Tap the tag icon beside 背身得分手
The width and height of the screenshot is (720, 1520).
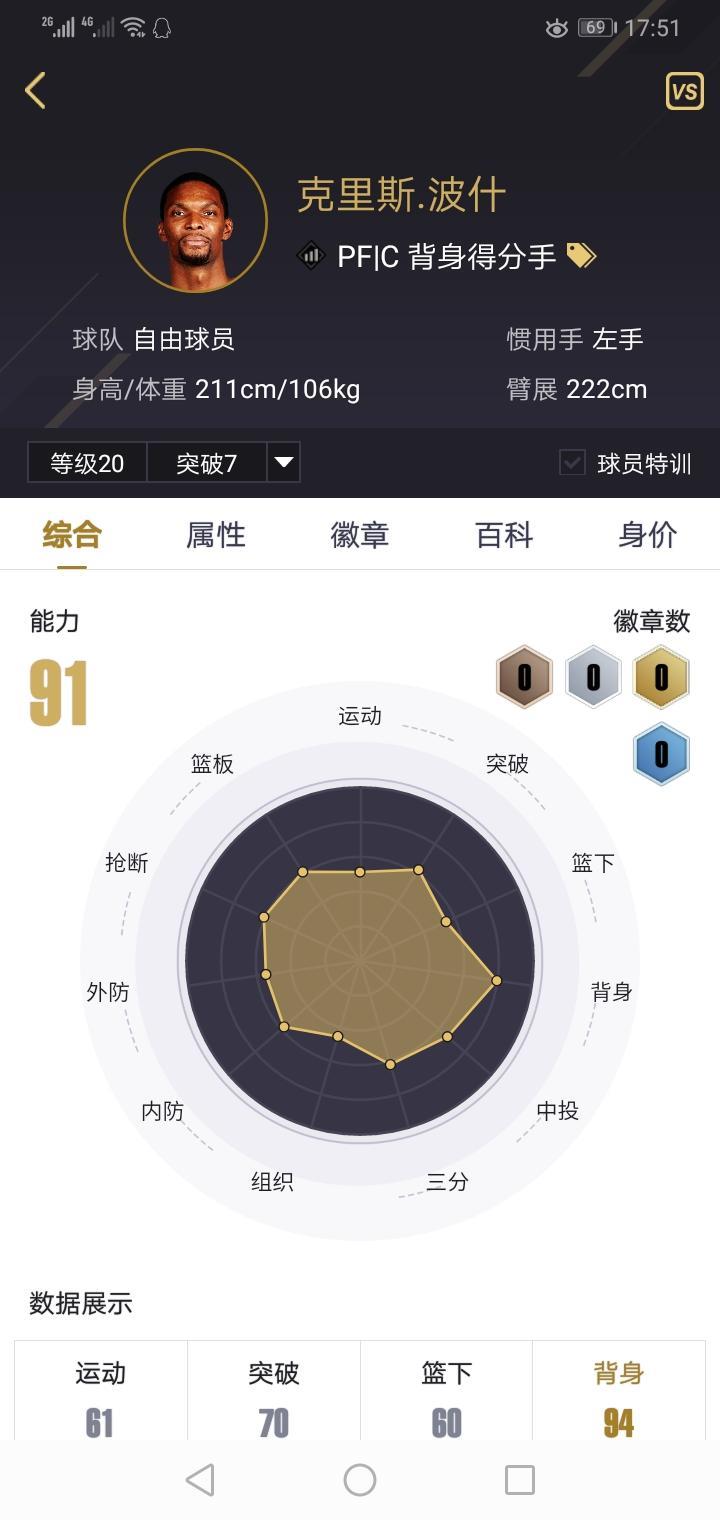[581, 257]
